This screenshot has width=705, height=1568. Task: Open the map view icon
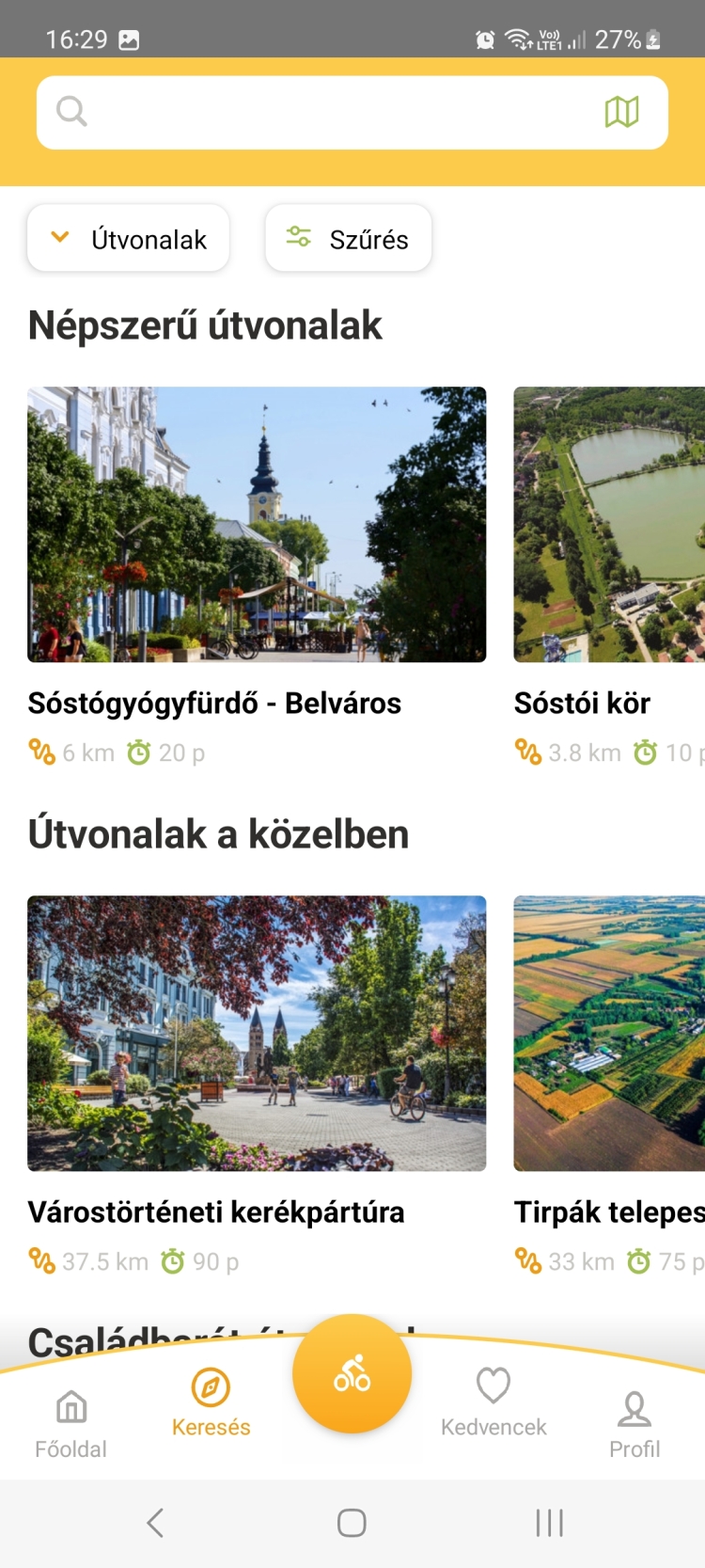tap(621, 112)
